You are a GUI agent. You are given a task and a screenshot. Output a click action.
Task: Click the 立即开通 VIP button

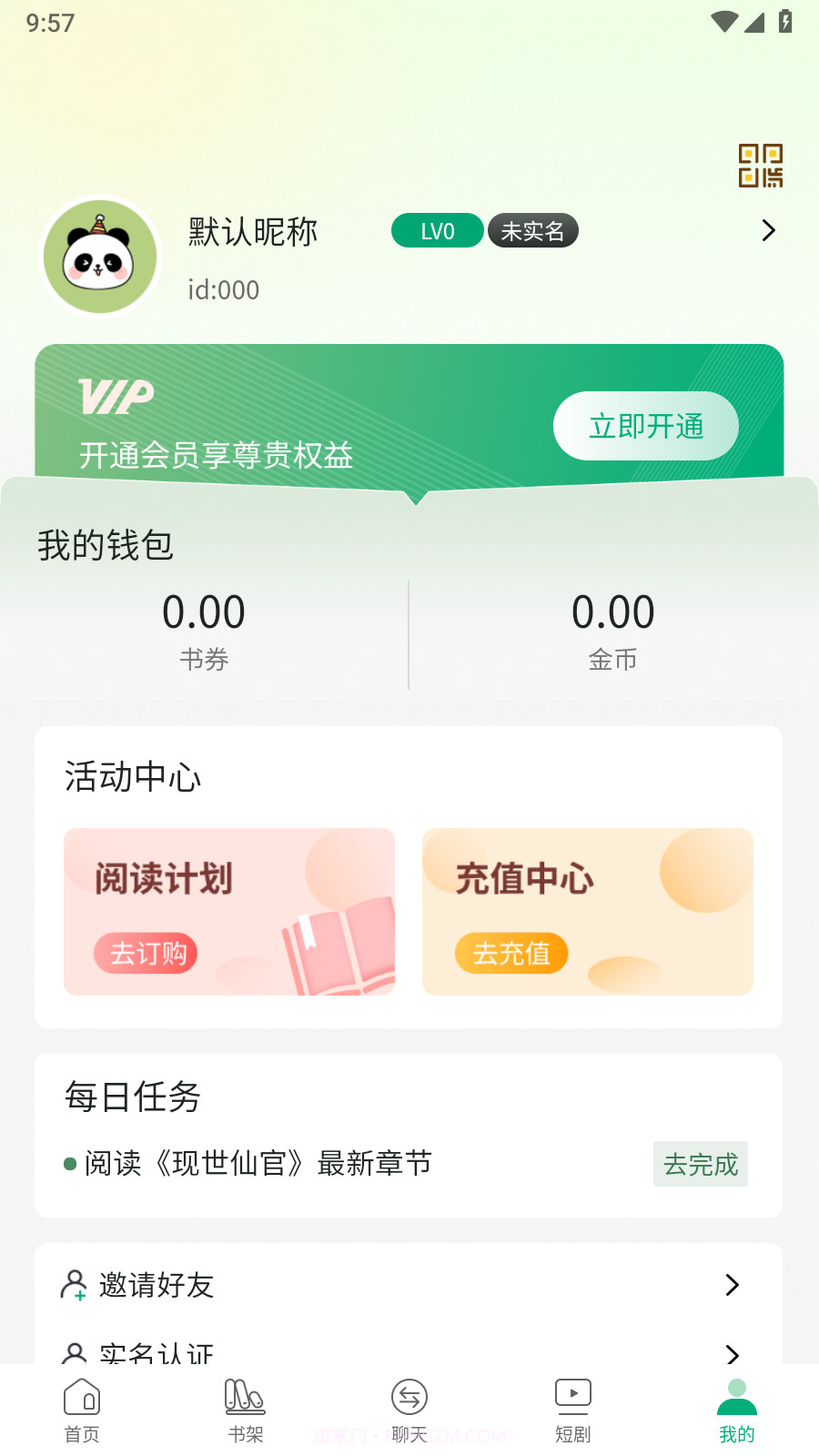coord(646,426)
